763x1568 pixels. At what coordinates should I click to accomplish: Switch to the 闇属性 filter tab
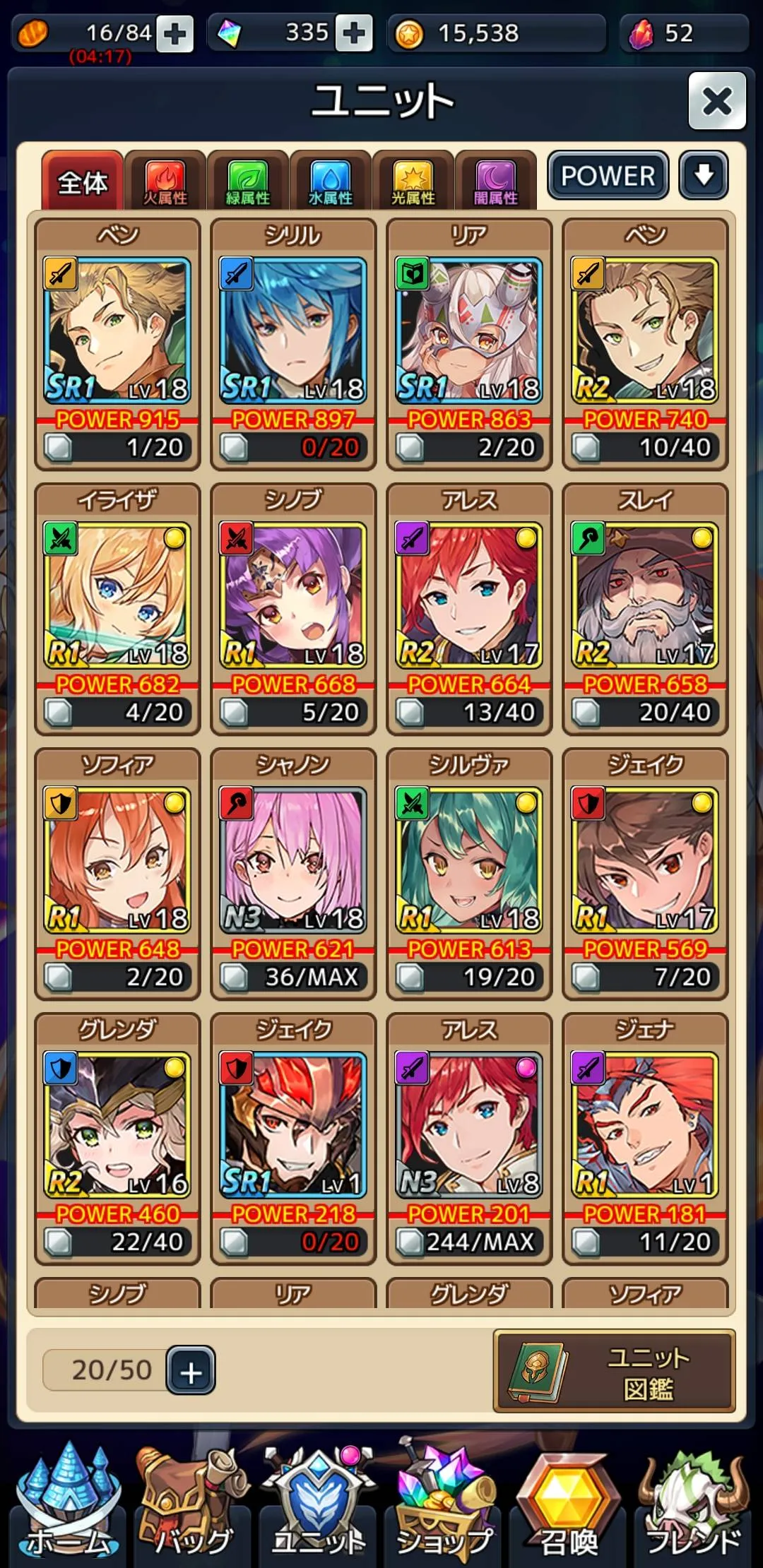tap(496, 182)
